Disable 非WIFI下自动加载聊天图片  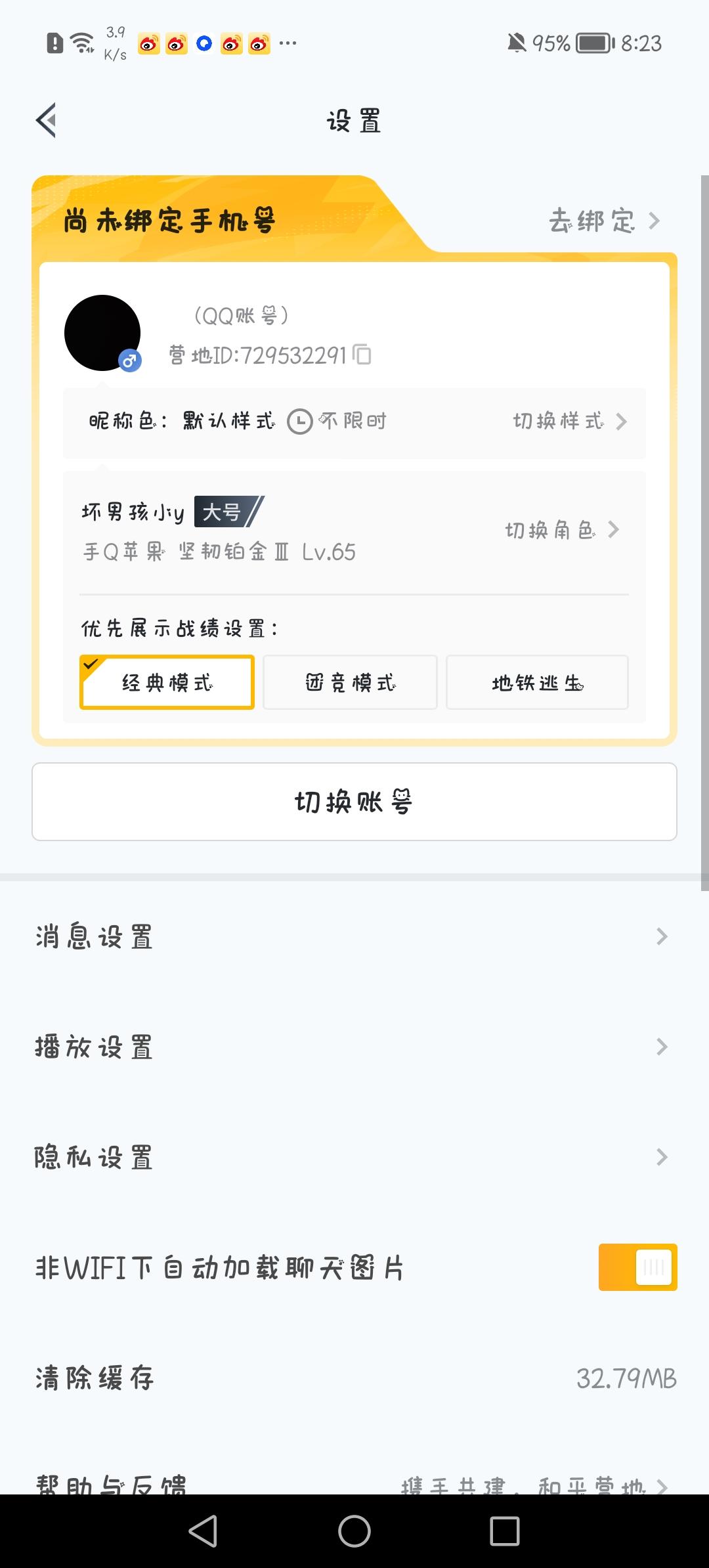pyautogui.click(x=637, y=1267)
